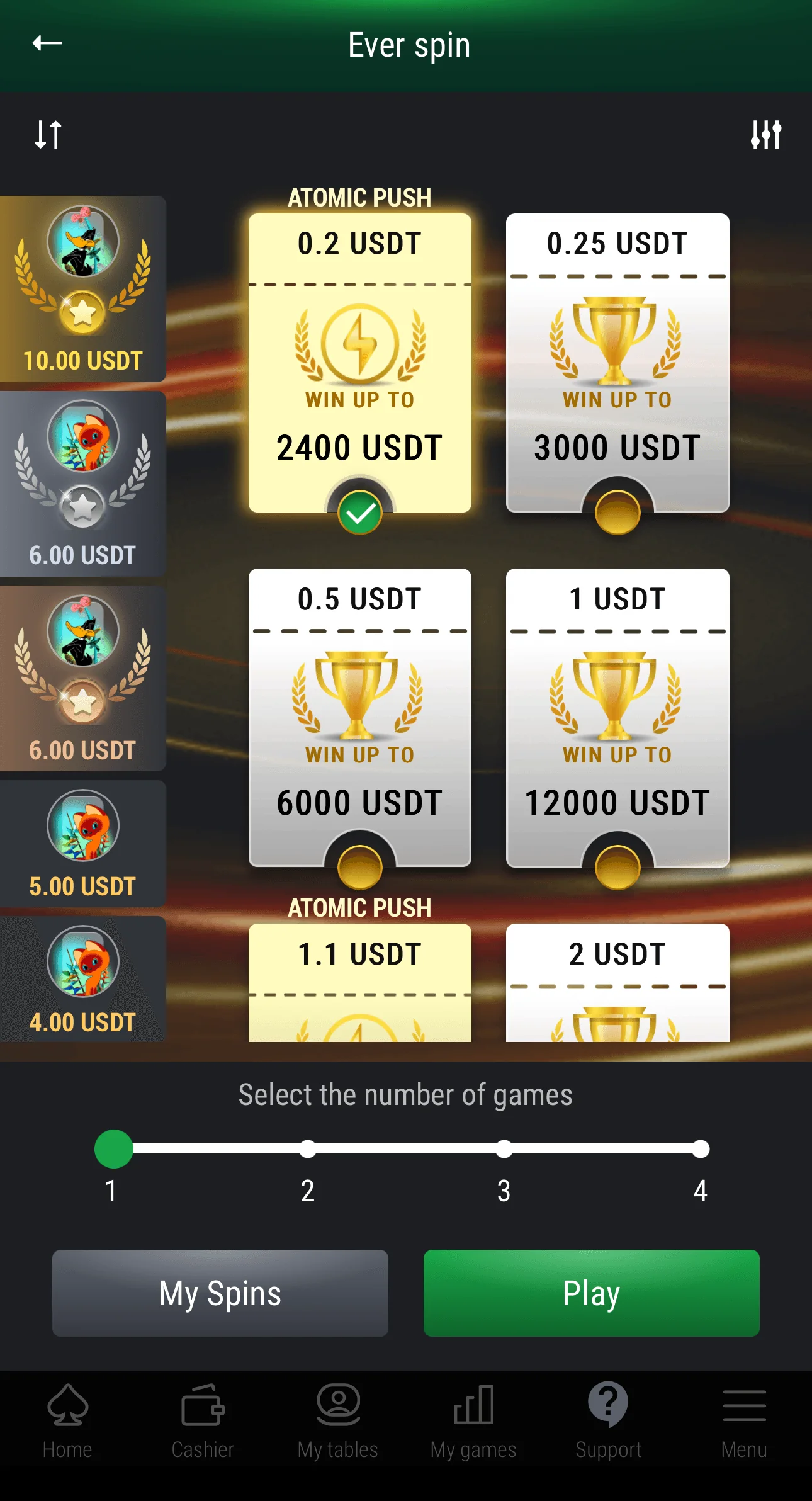Viewport: 812px width, 1501px height.
Task: Select the 1.1 USDT Atomic Push ticket
Action: coord(359,983)
